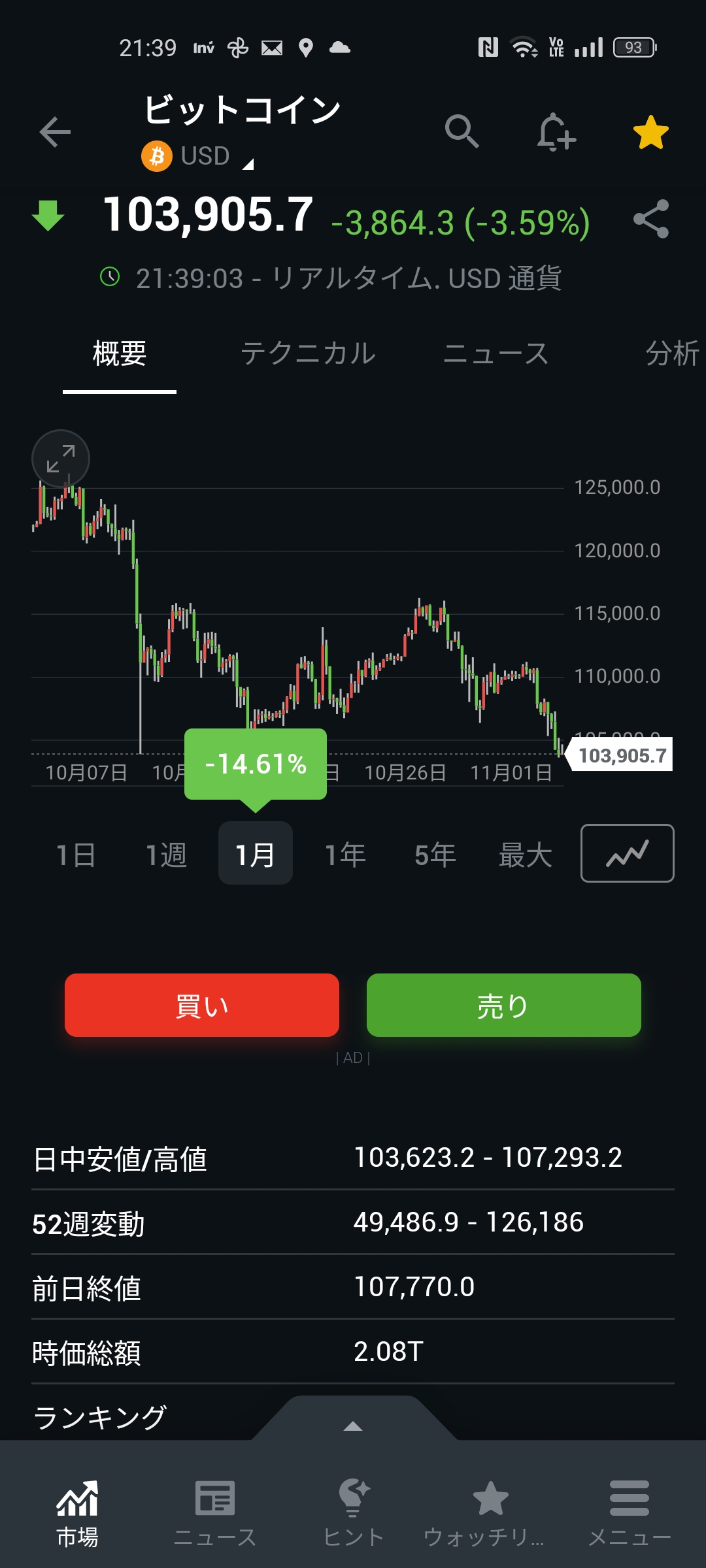Toggle the yellow watchlist star
706x1568 pixels.
[x=650, y=133]
